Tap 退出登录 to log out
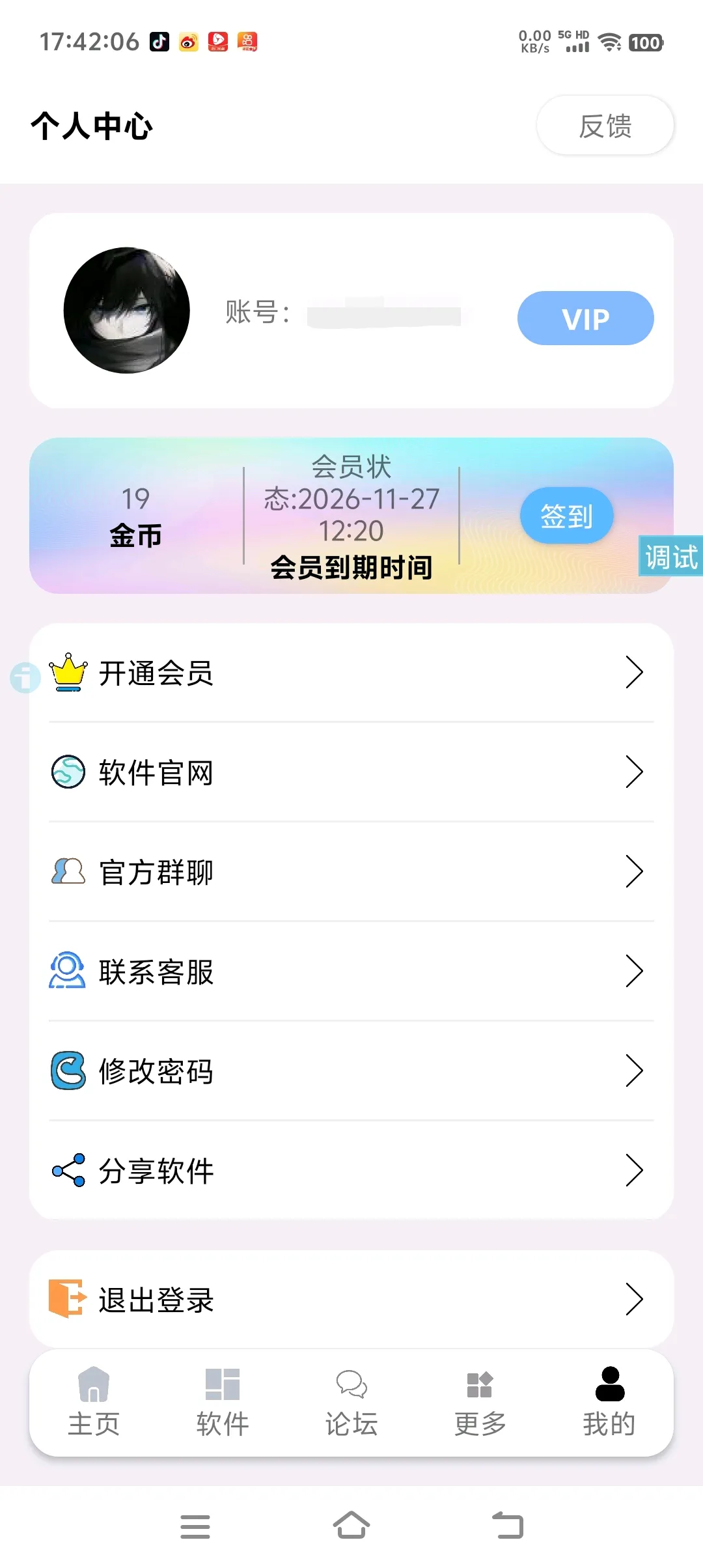703x1568 pixels. click(351, 1300)
